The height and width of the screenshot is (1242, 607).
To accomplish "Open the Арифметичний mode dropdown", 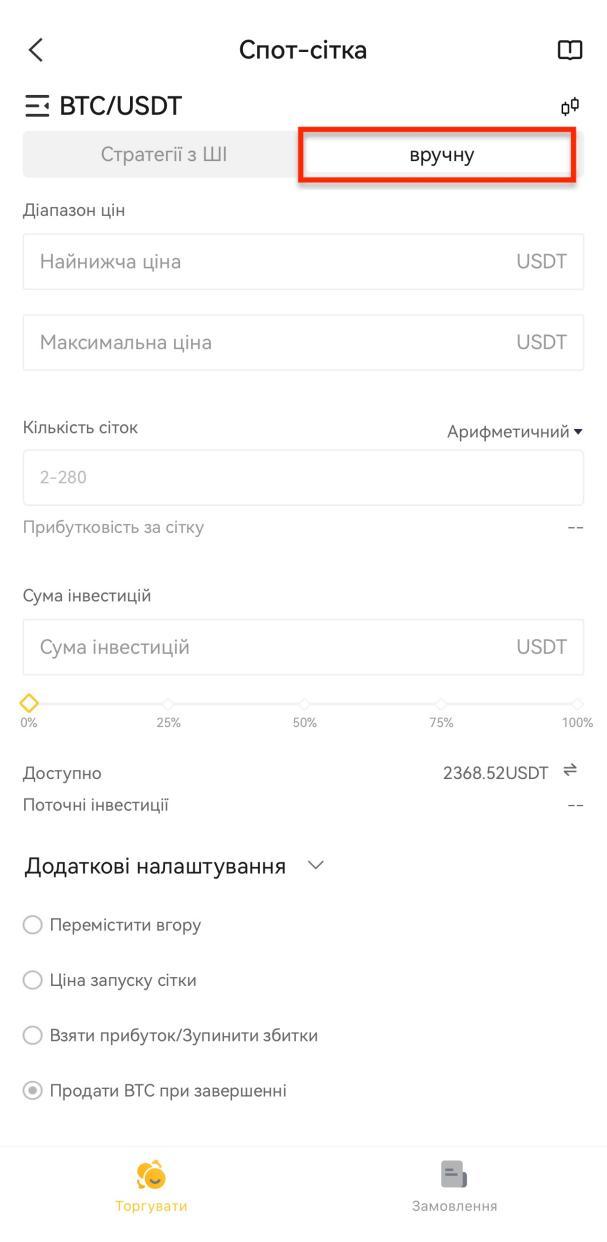I will pos(514,432).
